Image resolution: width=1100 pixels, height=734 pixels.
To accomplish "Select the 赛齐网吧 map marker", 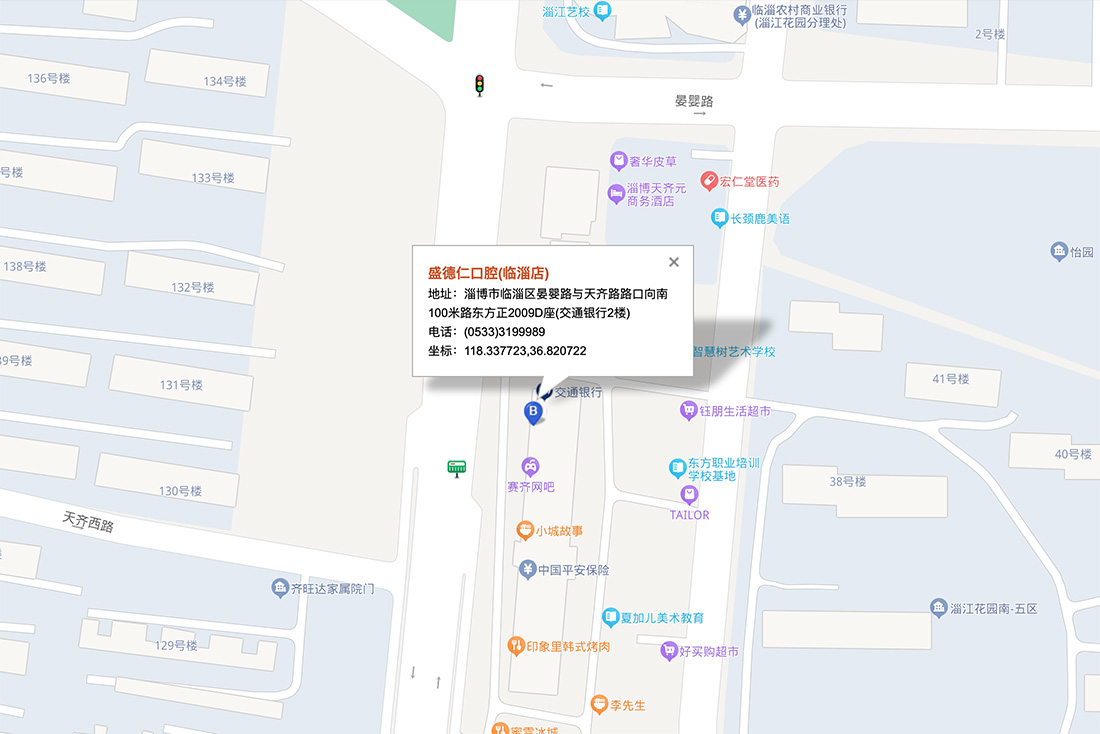I will tap(531, 466).
